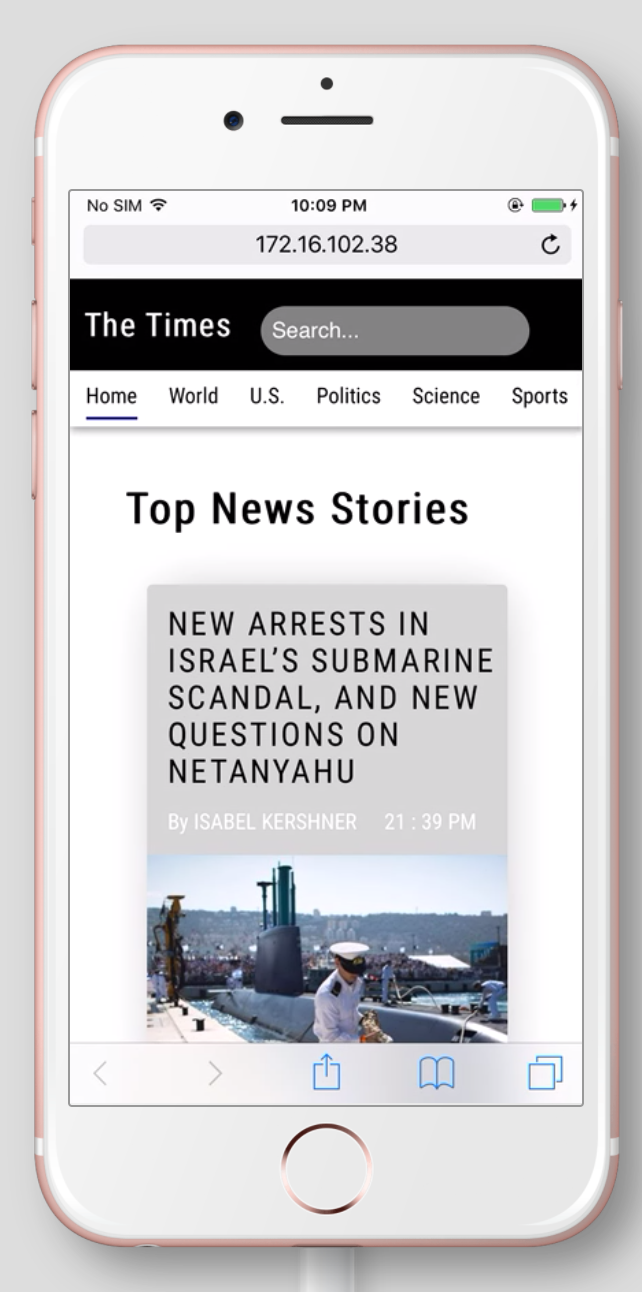Open Safari bookmarks
Image resolution: width=642 pixels, height=1292 pixels.
(435, 1075)
